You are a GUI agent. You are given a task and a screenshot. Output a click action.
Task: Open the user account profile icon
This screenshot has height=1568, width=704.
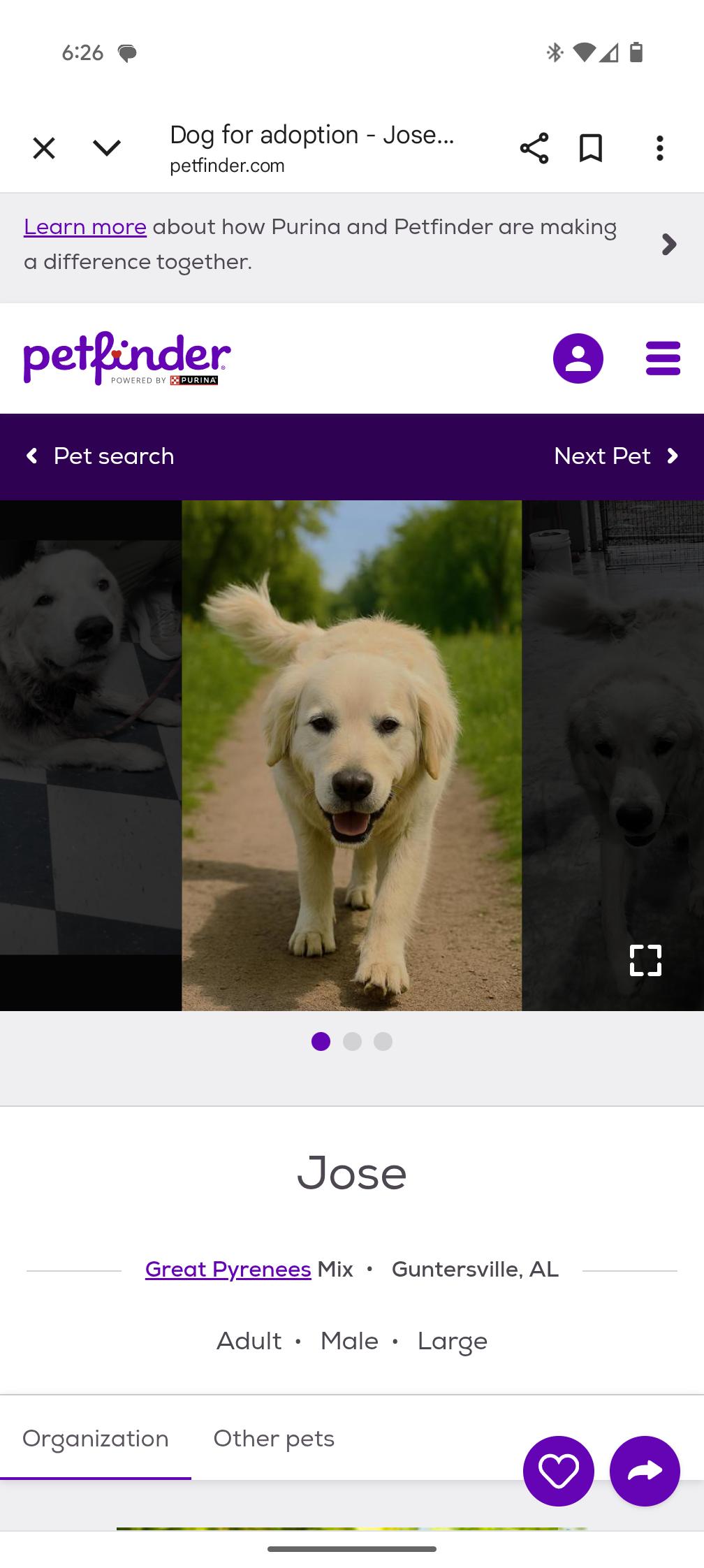(578, 358)
